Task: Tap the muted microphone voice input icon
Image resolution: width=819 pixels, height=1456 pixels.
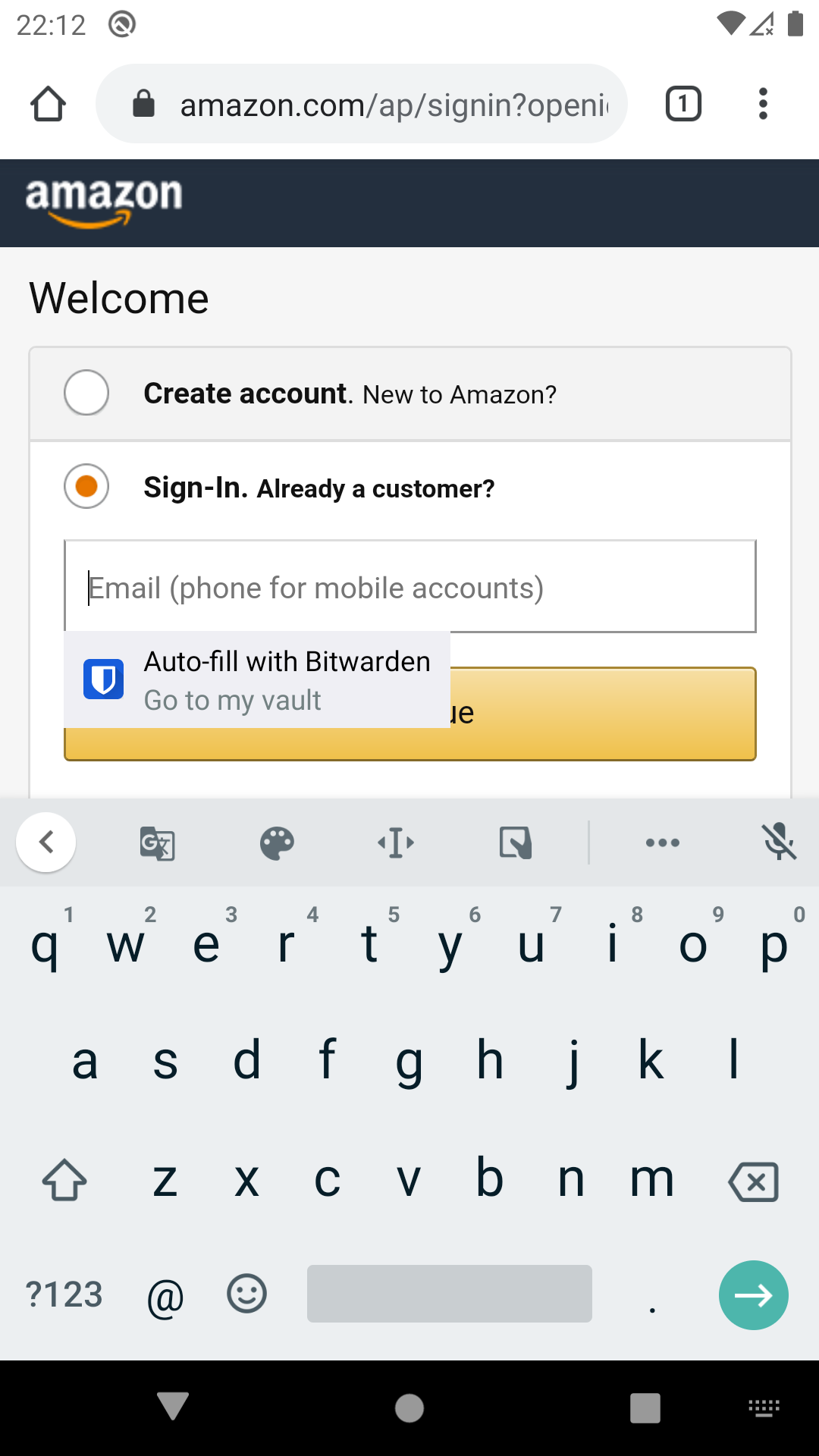Action: [780, 843]
